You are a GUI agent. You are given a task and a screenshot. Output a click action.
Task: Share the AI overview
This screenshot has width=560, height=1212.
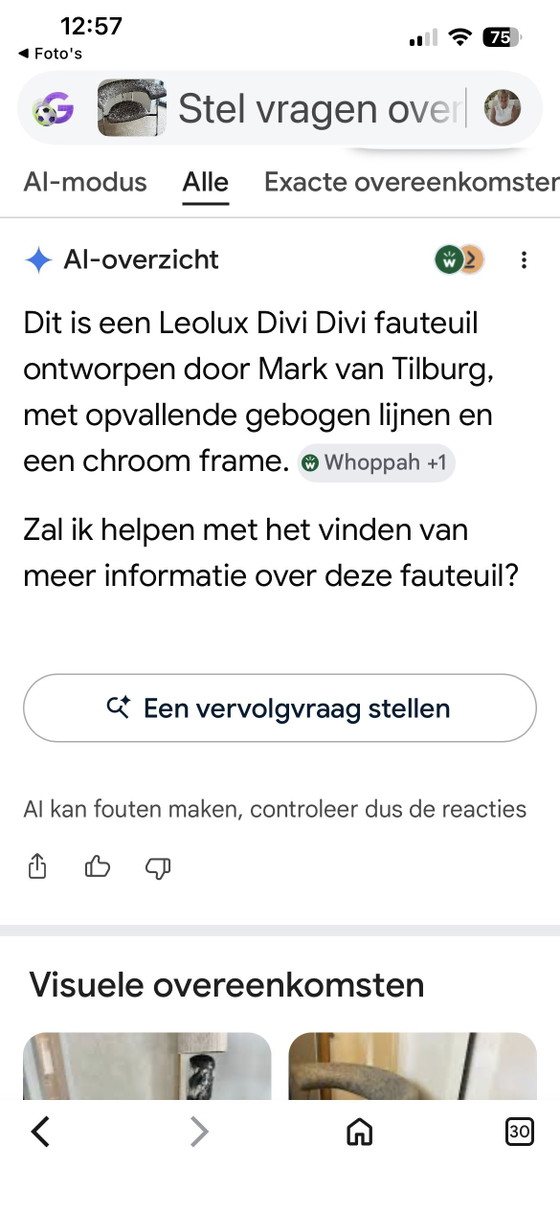(x=37, y=867)
